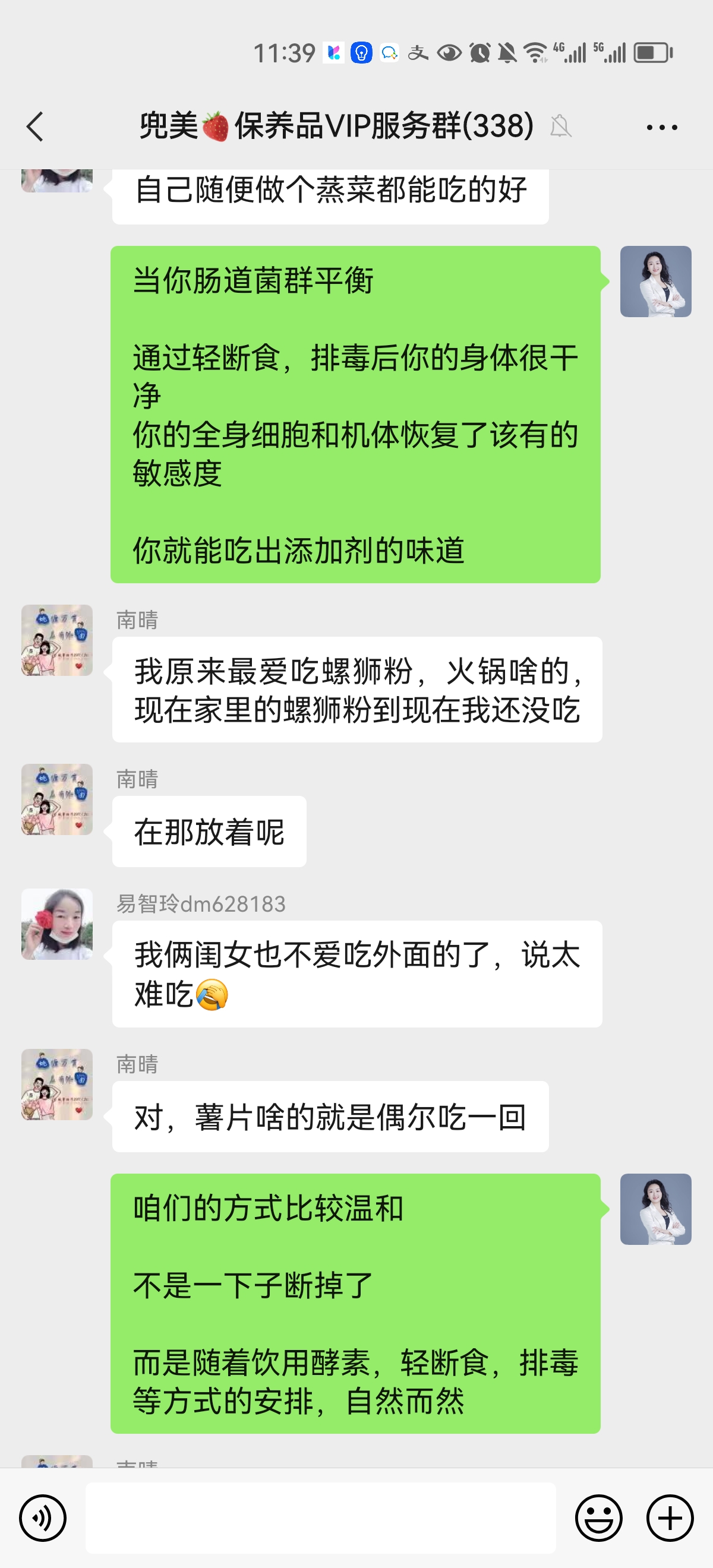Open the plus attachment menu
Screen dimensions: 713x1568
coord(670,1518)
